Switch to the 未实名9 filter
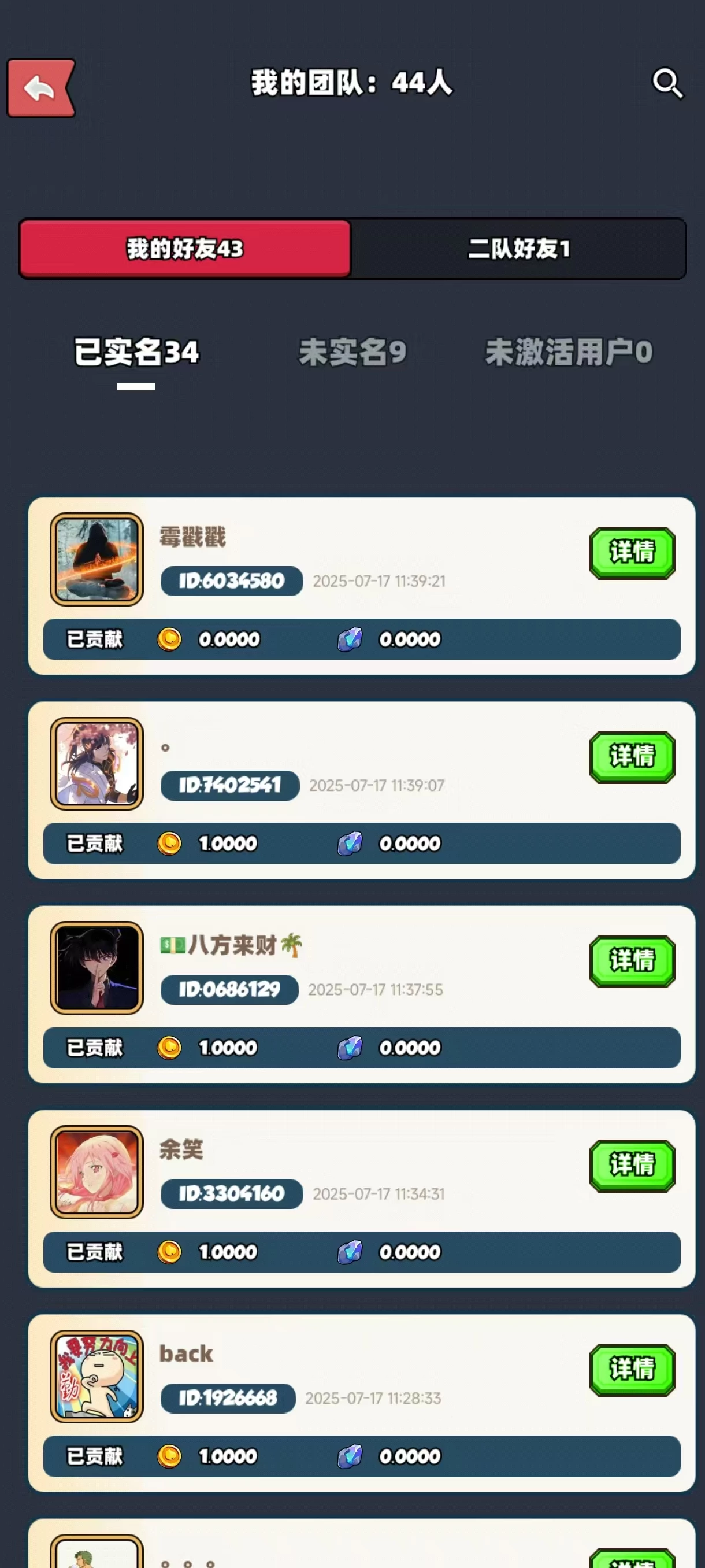 [x=352, y=352]
